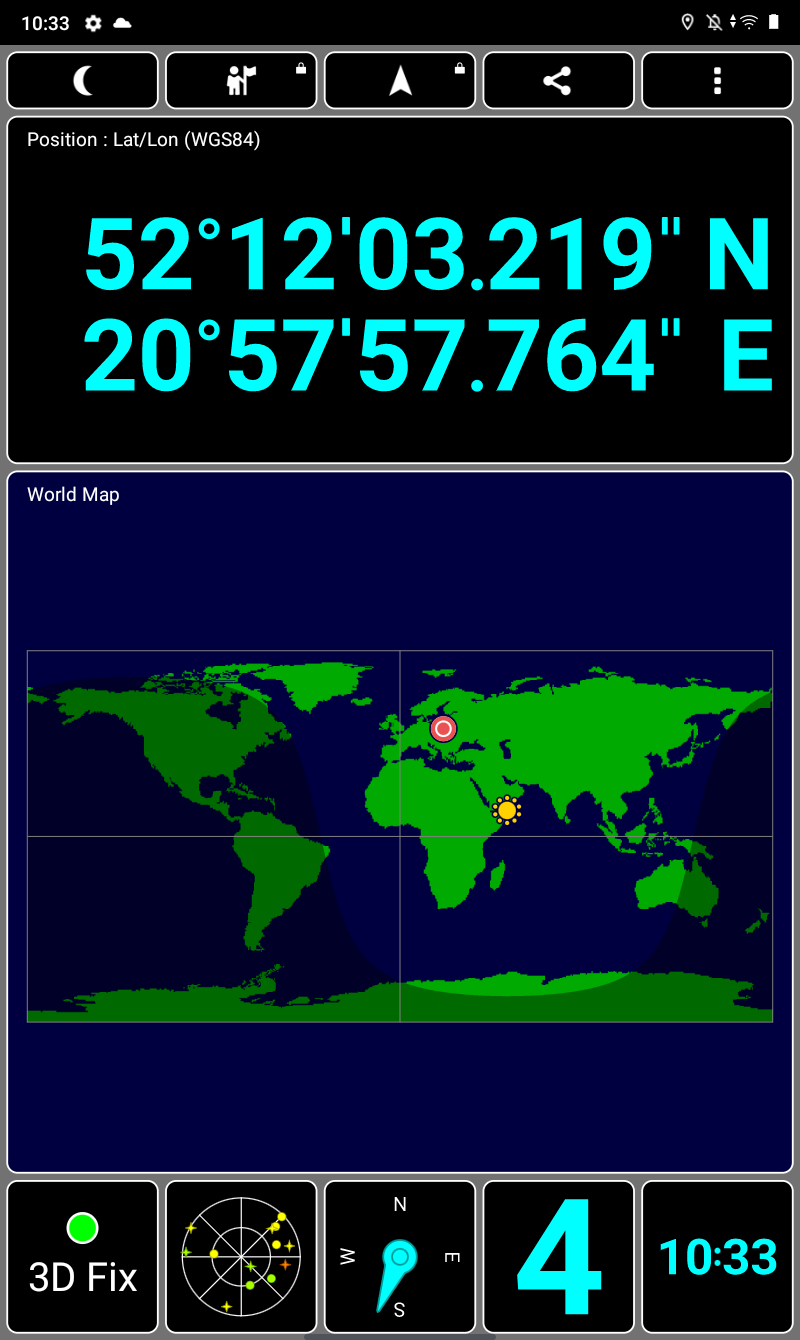800x1340 pixels.
Task: Share the current position
Action: pyautogui.click(x=558, y=80)
